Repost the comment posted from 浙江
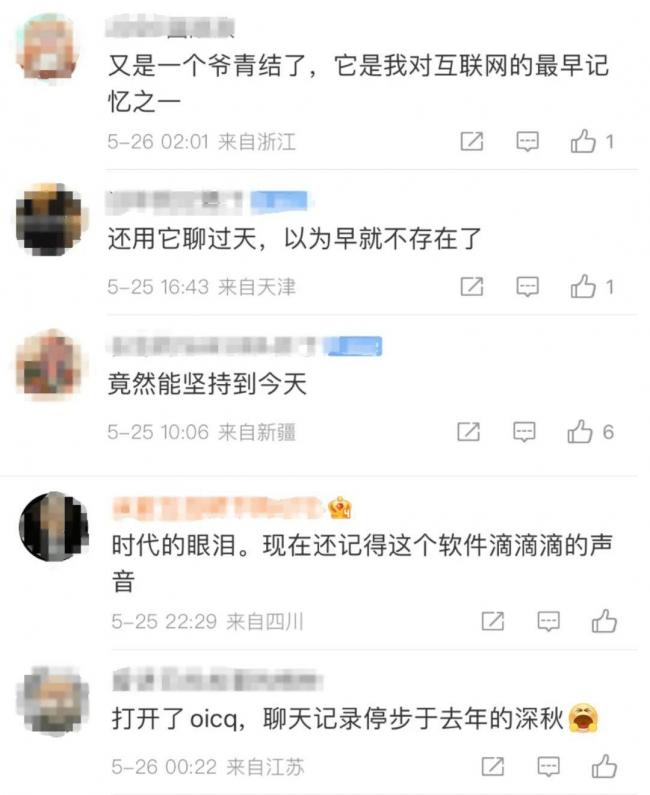This screenshot has width=650, height=795. pos(471,142)
